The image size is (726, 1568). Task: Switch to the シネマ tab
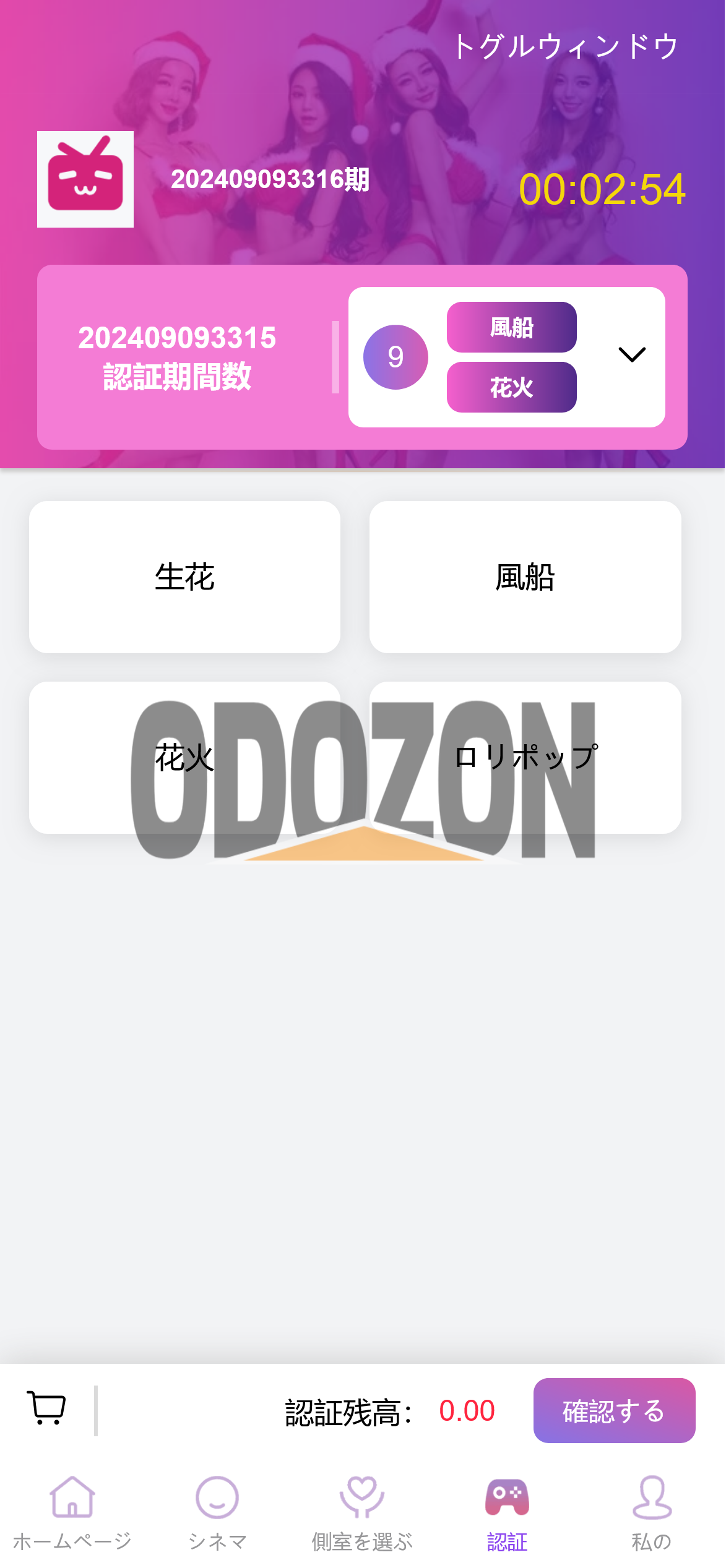coord(217,1513)
